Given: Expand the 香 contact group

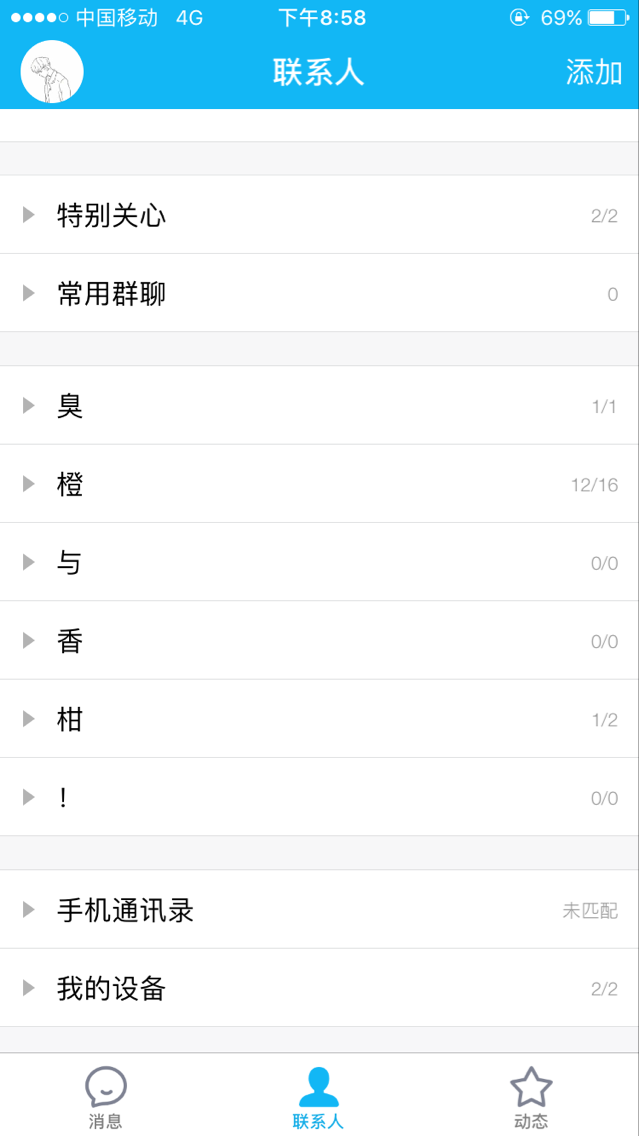Looking at the screenshot, I should pyautogui.click(x=320, y=640).
